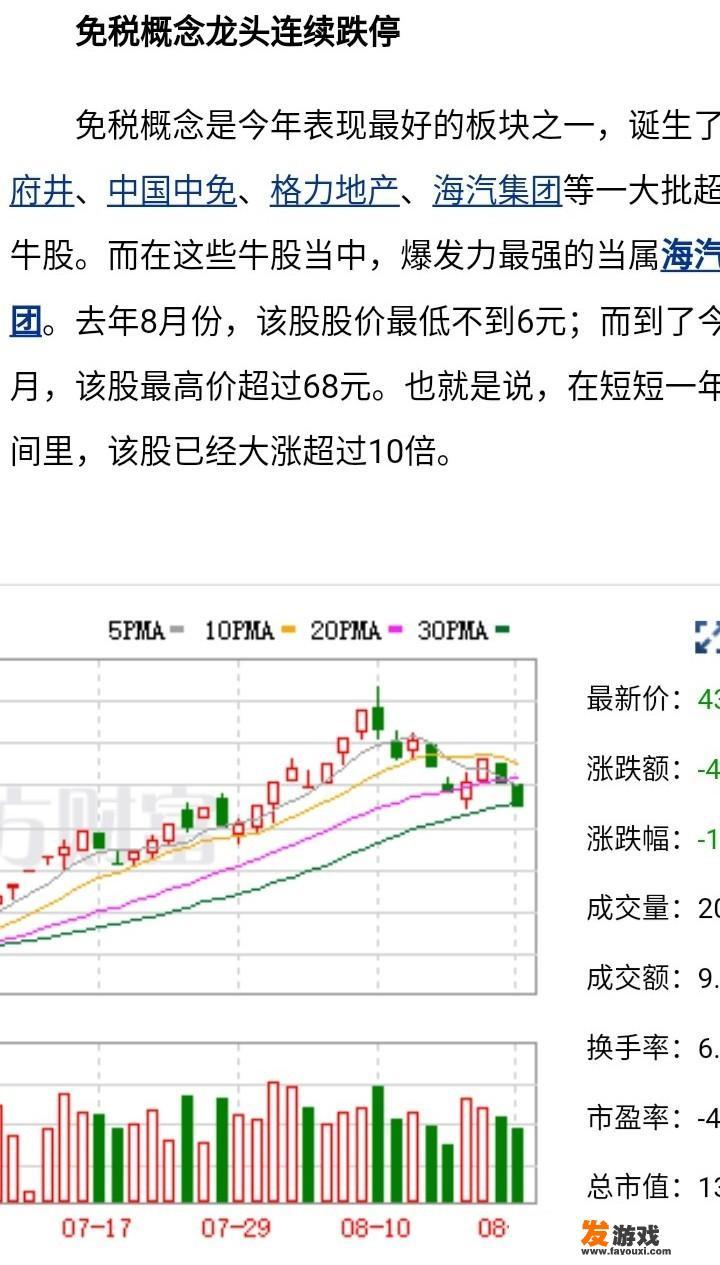Open the 中国中免 stock link
Viewport: 720px width, 1265px height.
pyautogui.click(x=172, y=190)
